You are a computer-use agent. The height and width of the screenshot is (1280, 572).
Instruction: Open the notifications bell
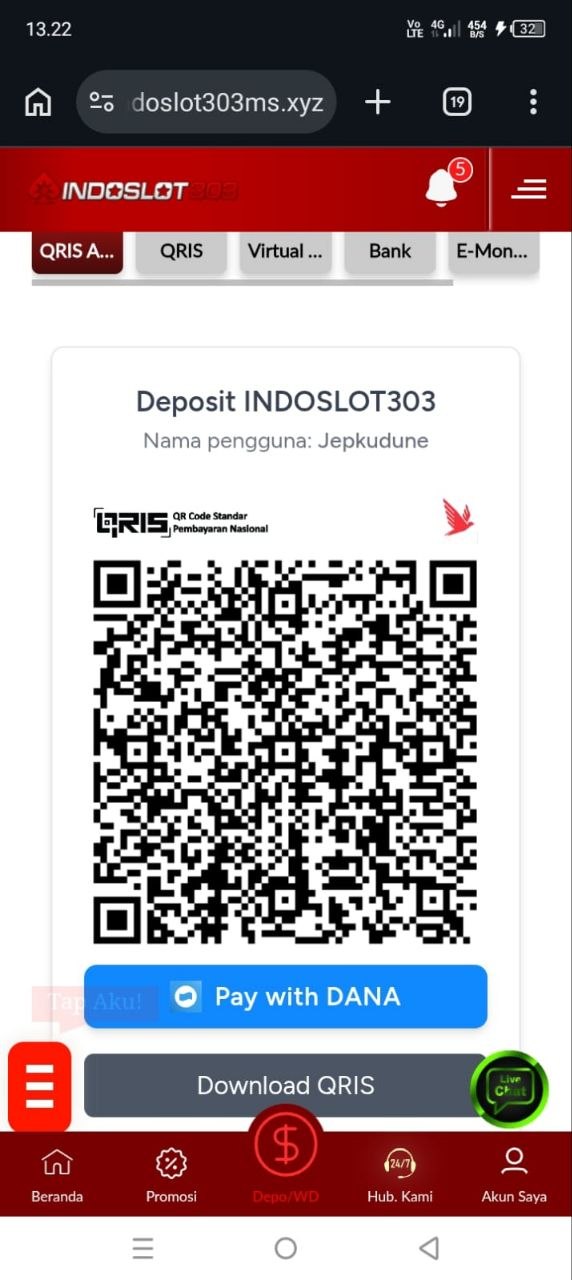click(x=441, y=187)
